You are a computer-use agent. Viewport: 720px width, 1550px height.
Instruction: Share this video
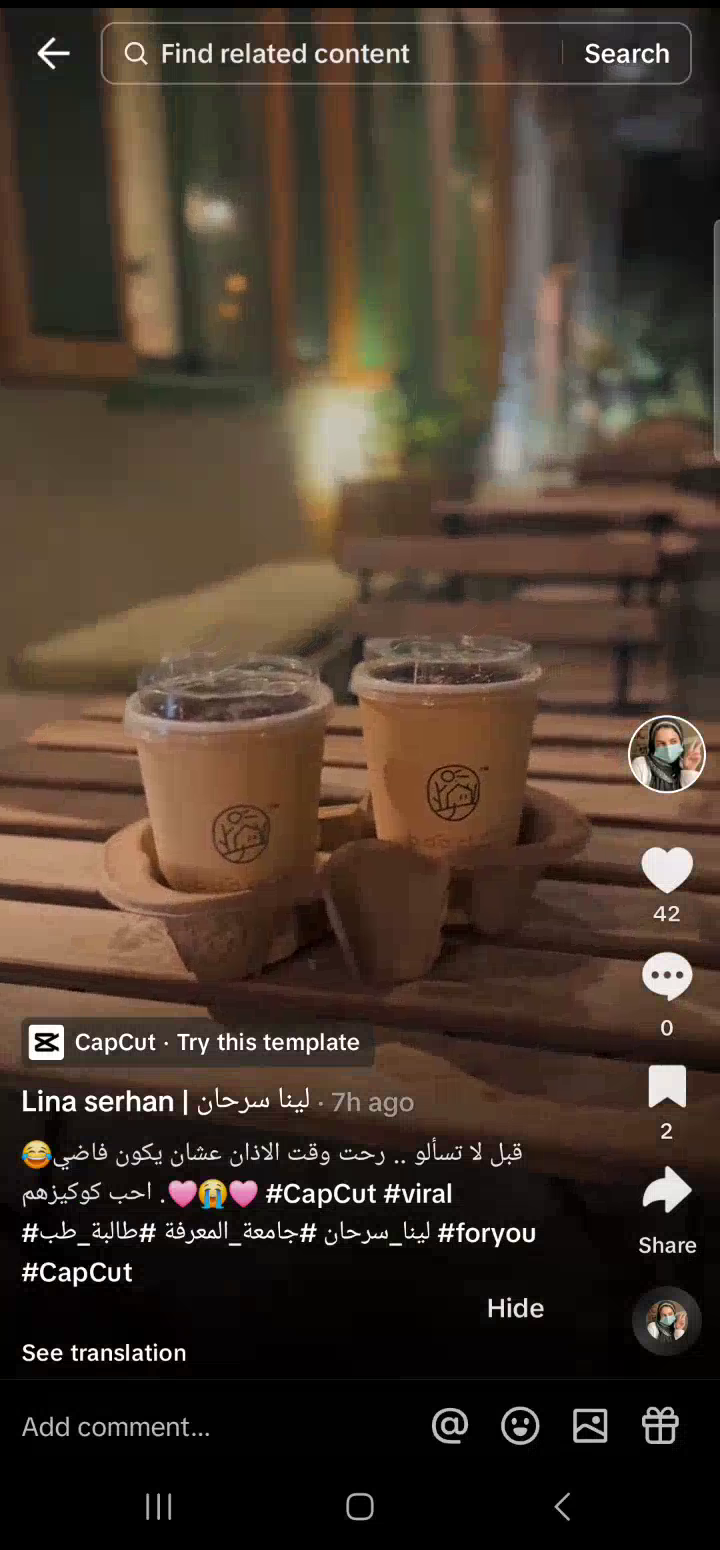(667, 1192)
